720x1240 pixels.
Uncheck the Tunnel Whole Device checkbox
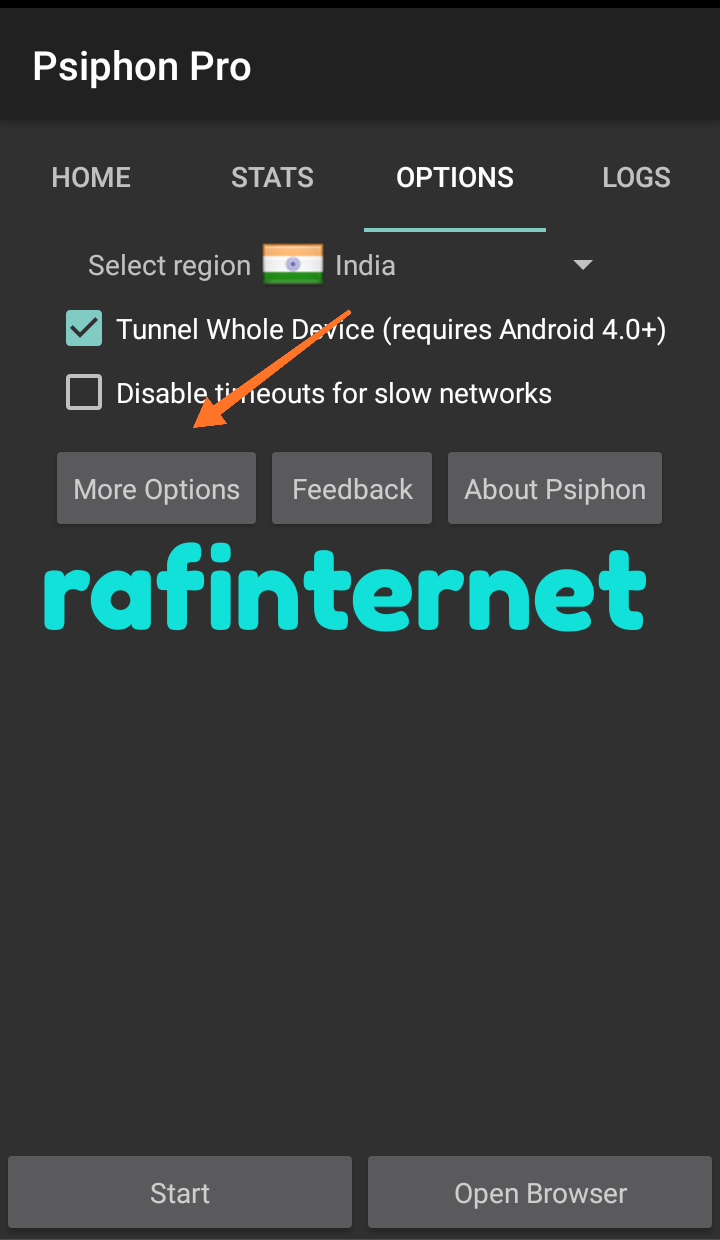84,328
